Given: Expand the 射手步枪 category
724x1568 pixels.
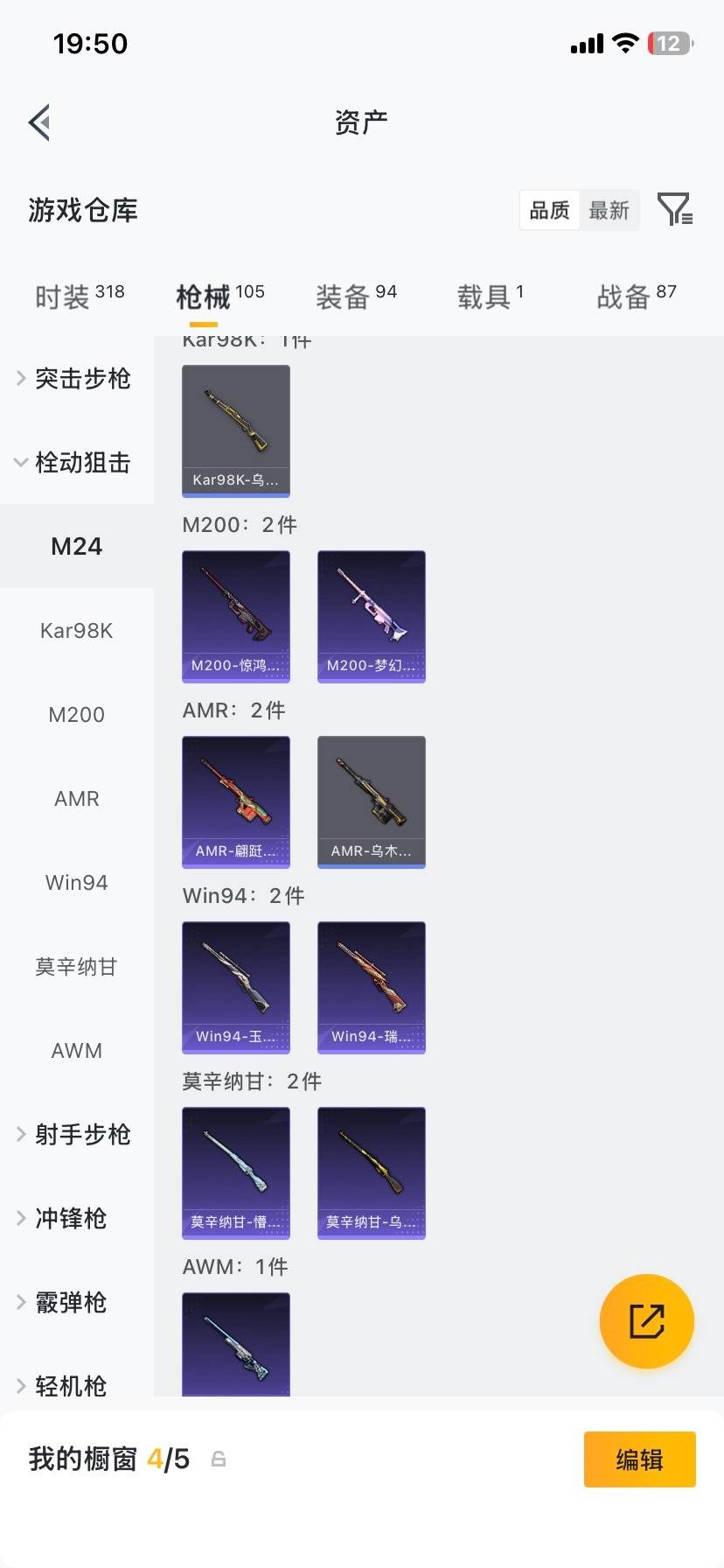Looking at the screenshot, I should click(80, 1134).
